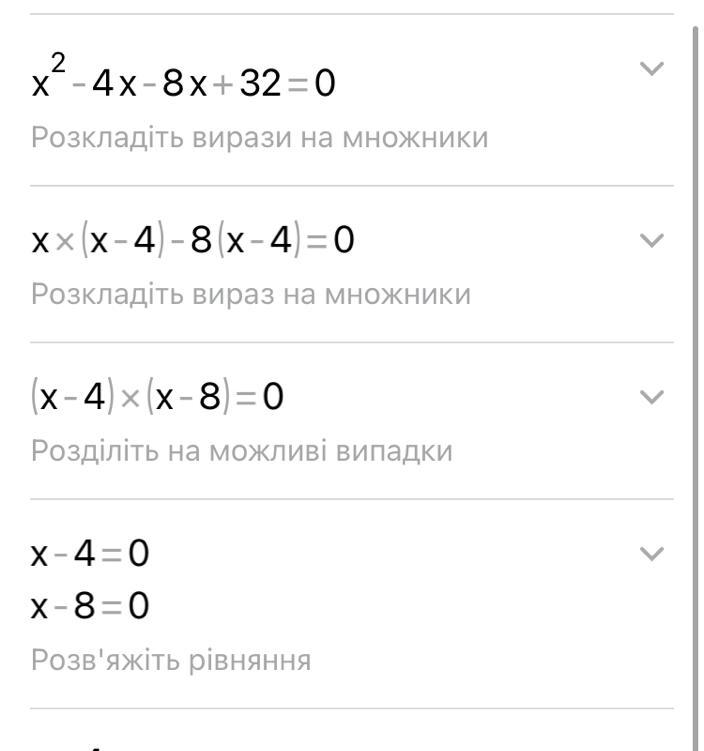Viewport: 704px width, 751px height.
Task: Expand the step (x-4)×(x-8)=0
Action: click(651, 397)
